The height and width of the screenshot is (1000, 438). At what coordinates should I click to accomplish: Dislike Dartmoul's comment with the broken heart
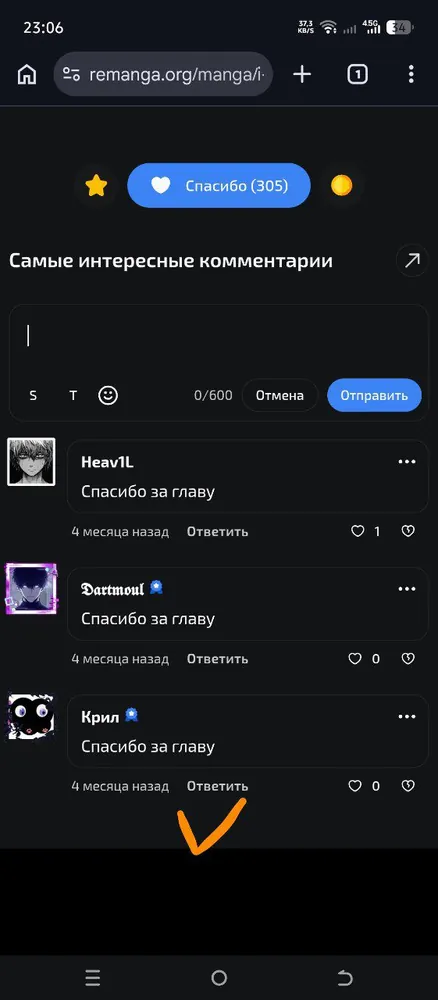click(408, 658)
